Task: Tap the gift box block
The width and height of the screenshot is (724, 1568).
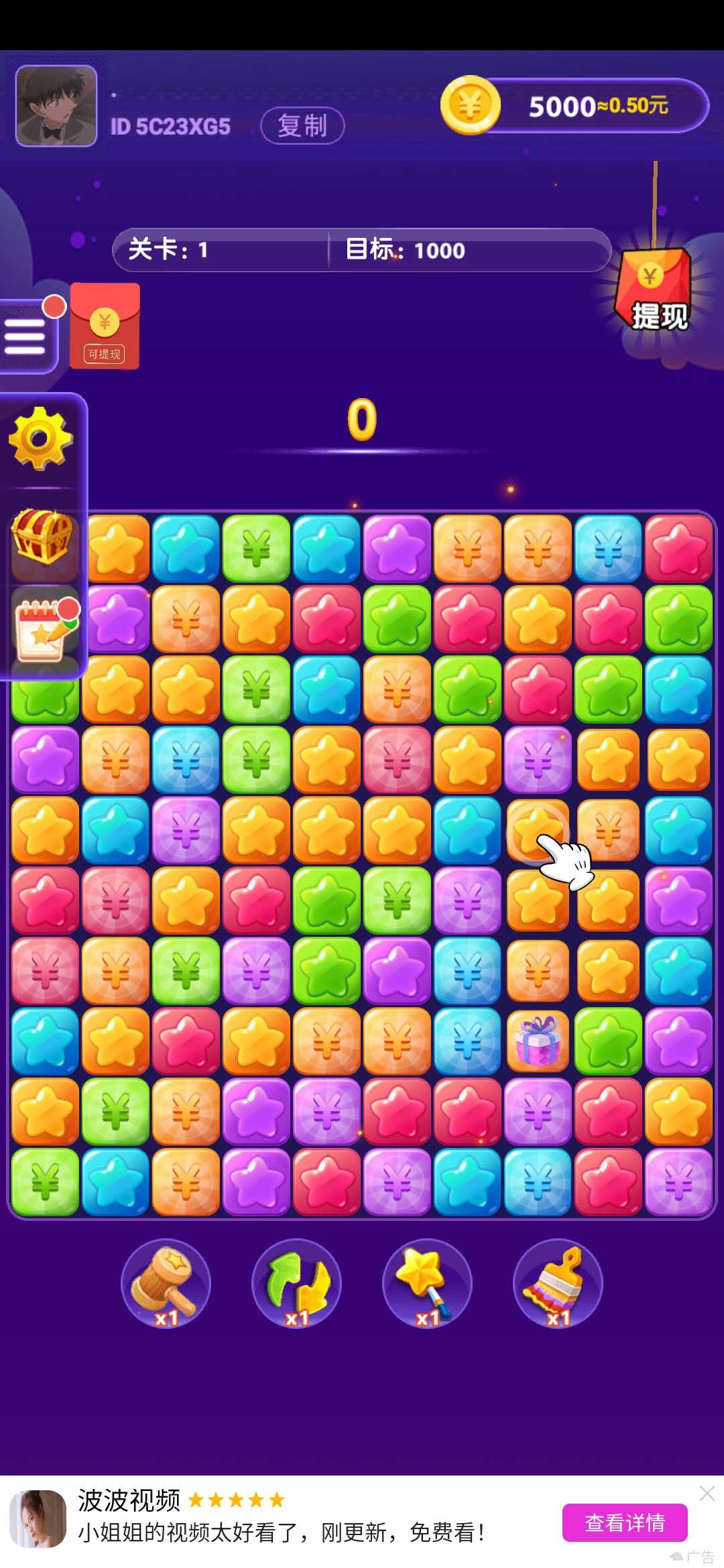Action: pyautogui.click(x=538, y=1041)
